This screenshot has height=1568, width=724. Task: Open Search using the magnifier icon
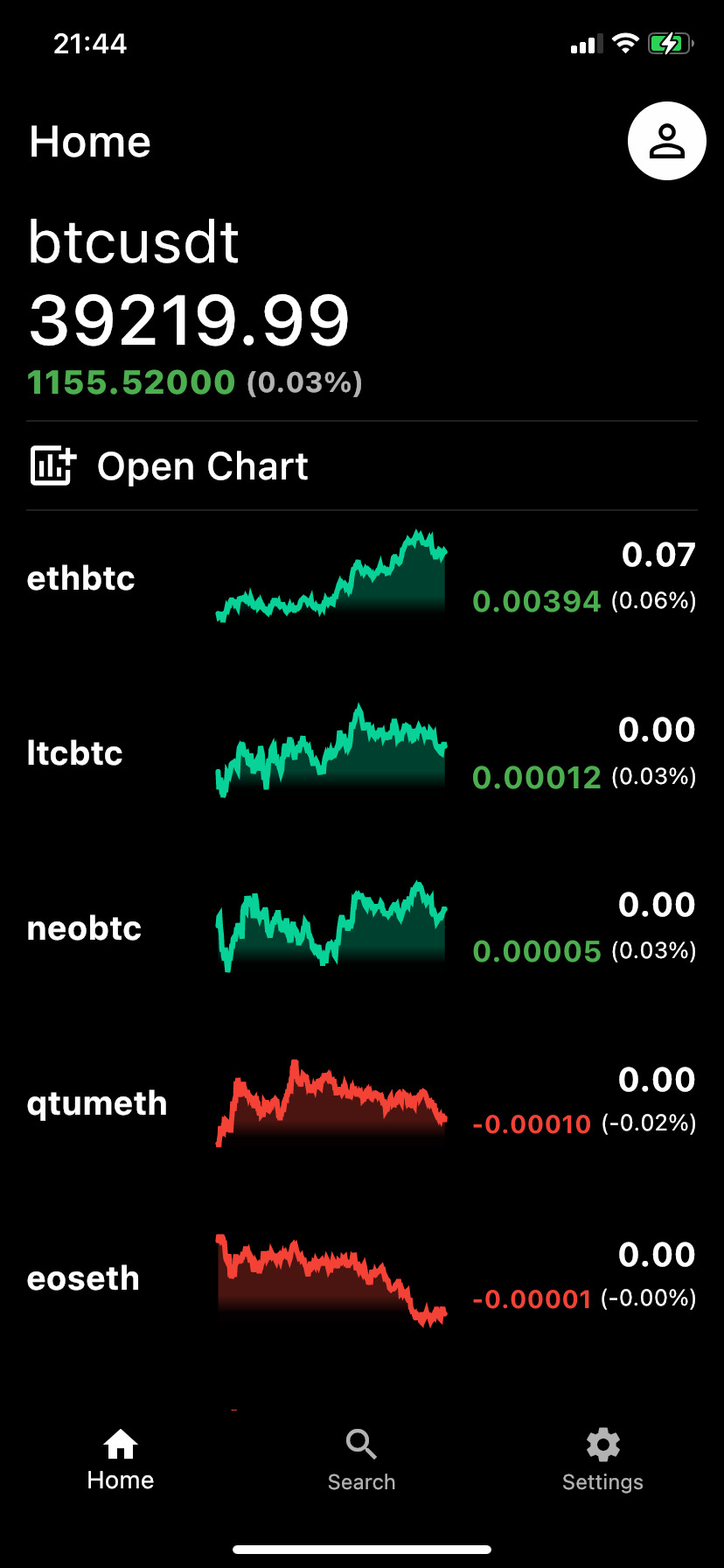[361, 1445]
